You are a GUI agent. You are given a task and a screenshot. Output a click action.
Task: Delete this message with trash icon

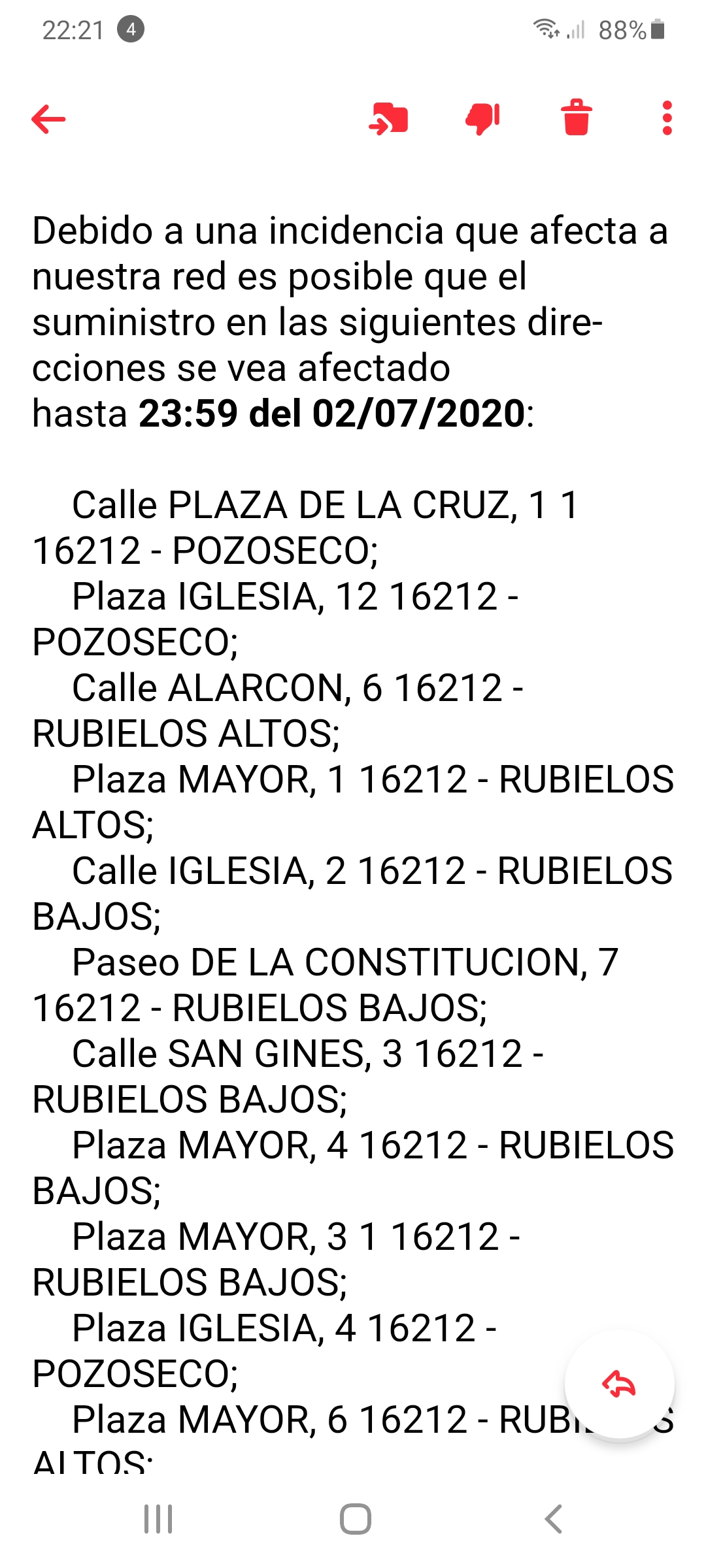click(x=576, y=118)
